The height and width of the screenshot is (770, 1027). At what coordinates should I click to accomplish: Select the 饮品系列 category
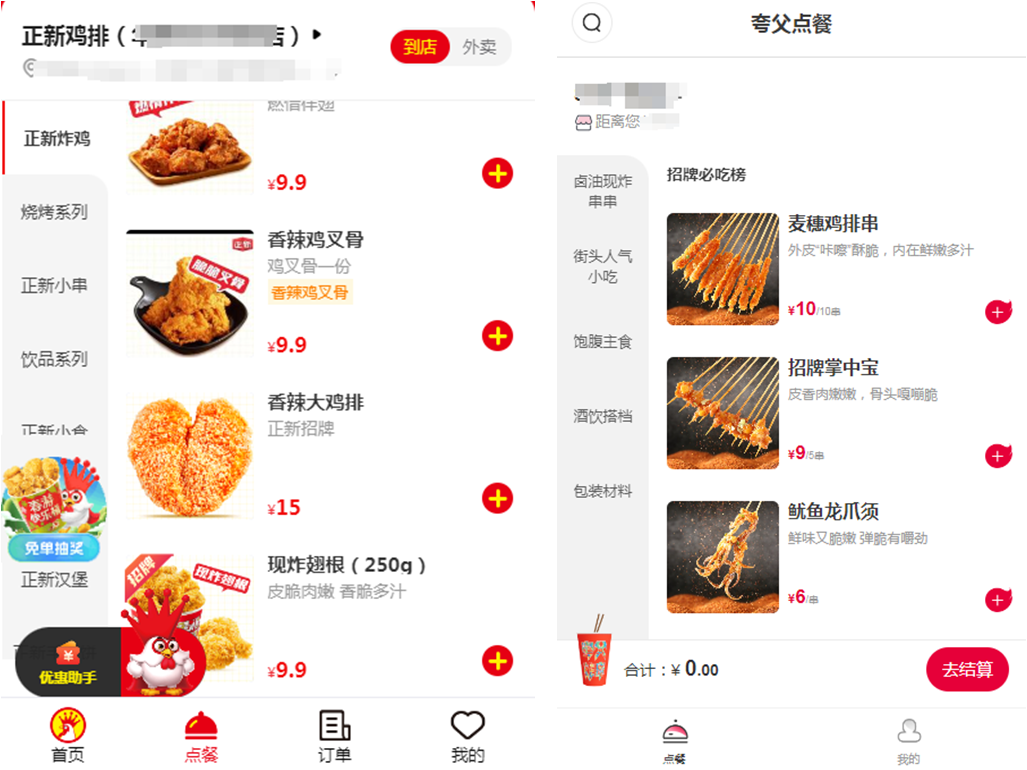[x=54, y=359]
